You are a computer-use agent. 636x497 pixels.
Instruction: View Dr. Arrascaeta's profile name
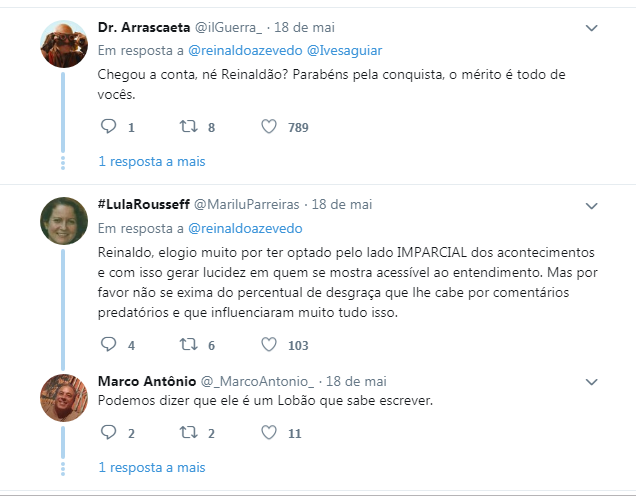tap(144, 27)
